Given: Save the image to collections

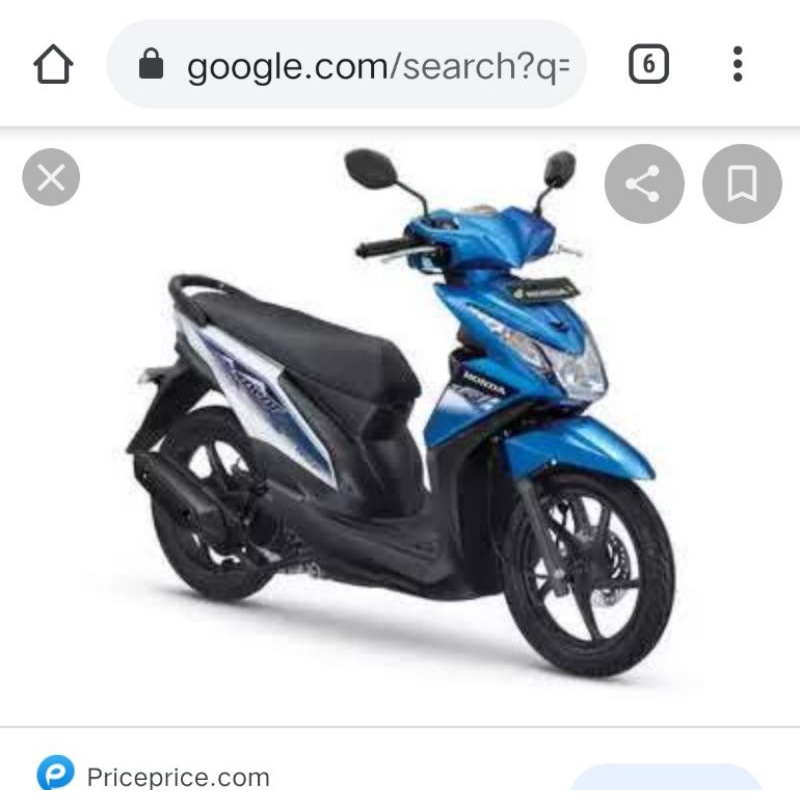Looking at the screenshot, I should pos(741,184).
